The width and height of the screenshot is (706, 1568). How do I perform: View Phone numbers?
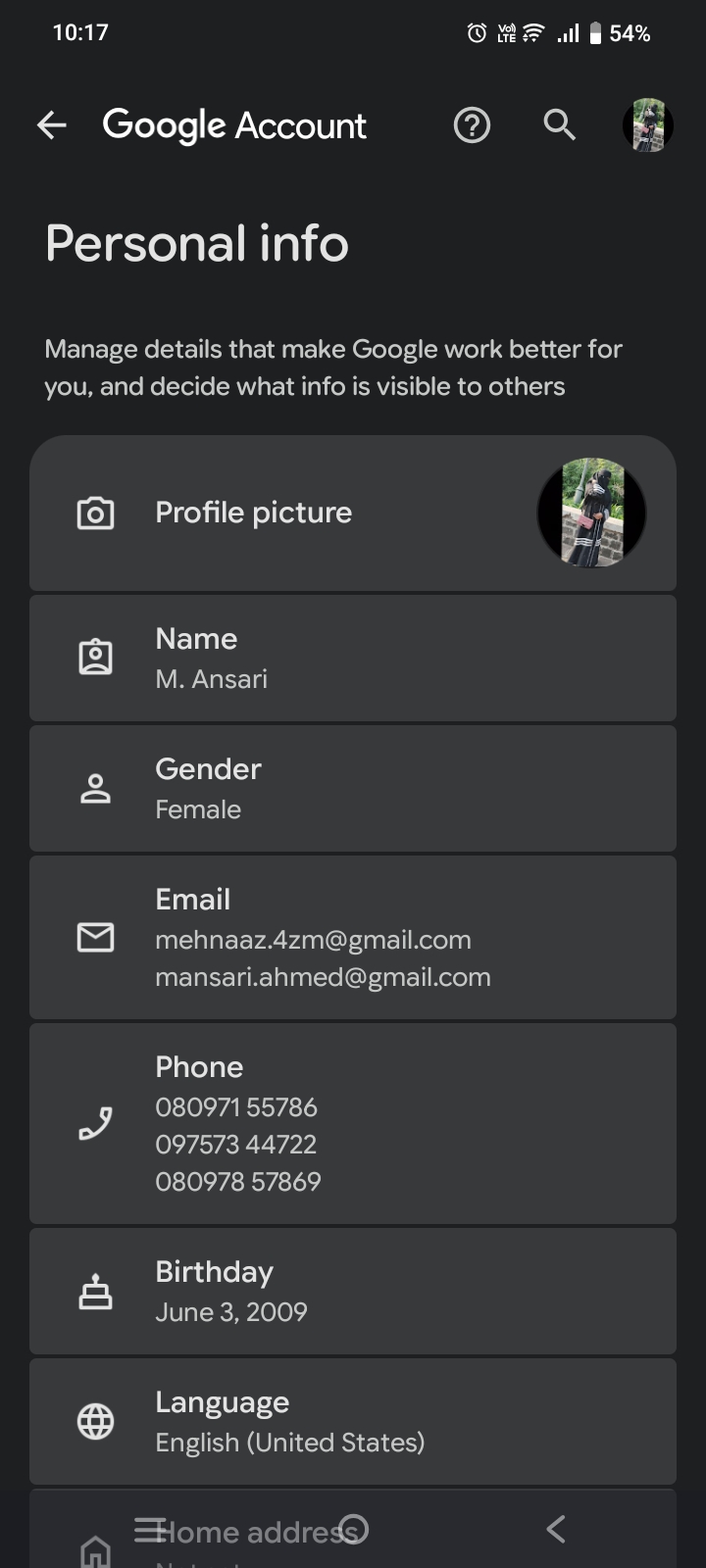pyautogui.click(x=353, y=1124)
